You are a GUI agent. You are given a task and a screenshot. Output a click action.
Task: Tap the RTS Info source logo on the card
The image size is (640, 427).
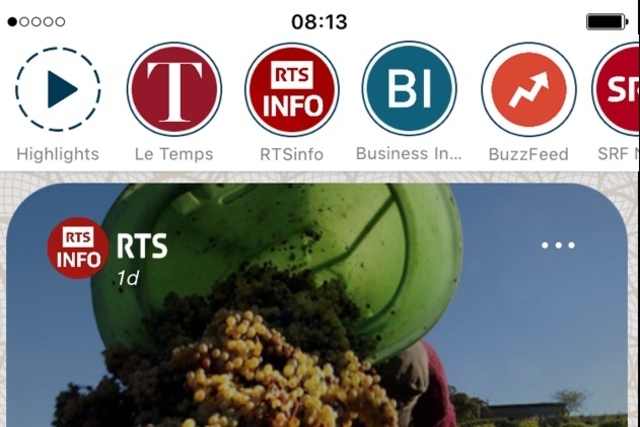tap(78, 248)
